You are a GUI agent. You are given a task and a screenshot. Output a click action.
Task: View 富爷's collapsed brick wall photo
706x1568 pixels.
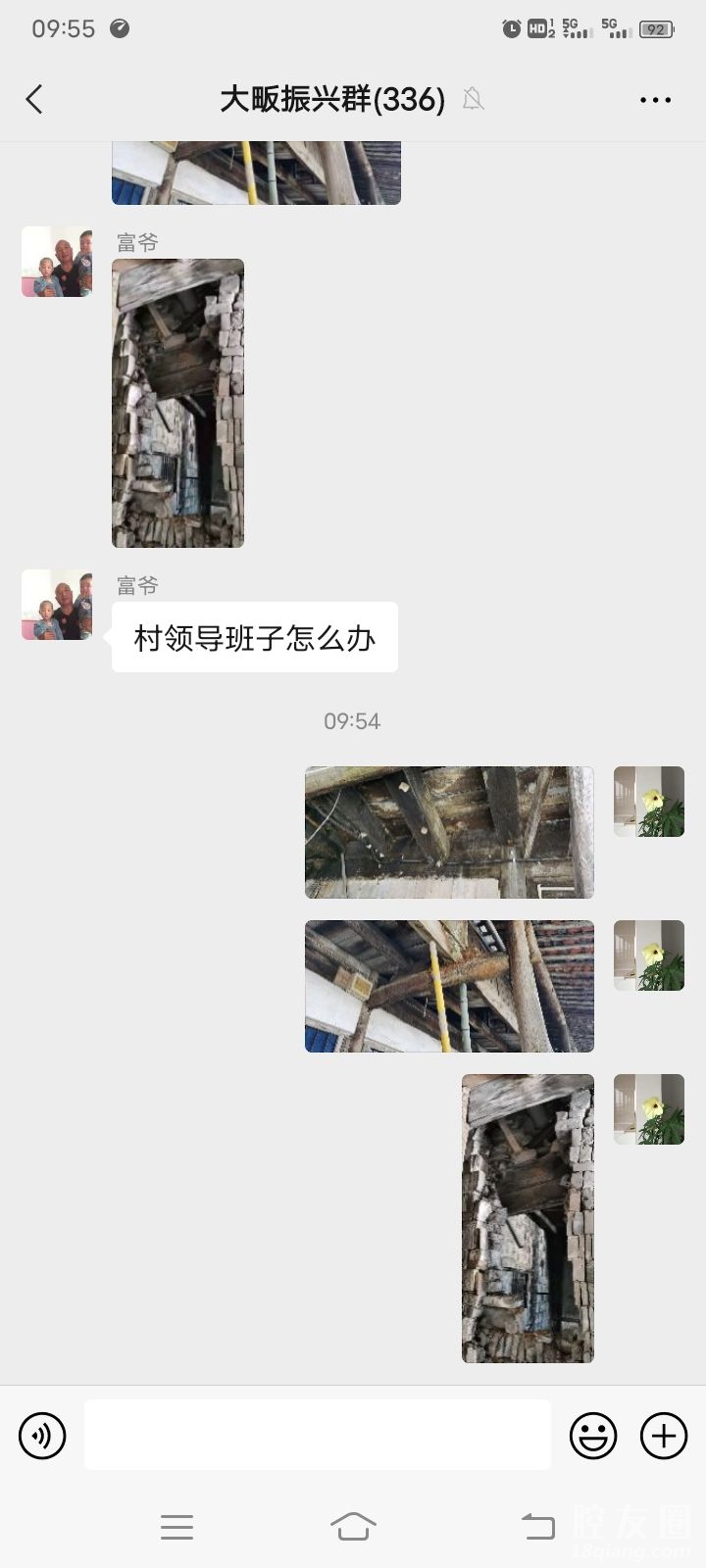click(177, 403)
